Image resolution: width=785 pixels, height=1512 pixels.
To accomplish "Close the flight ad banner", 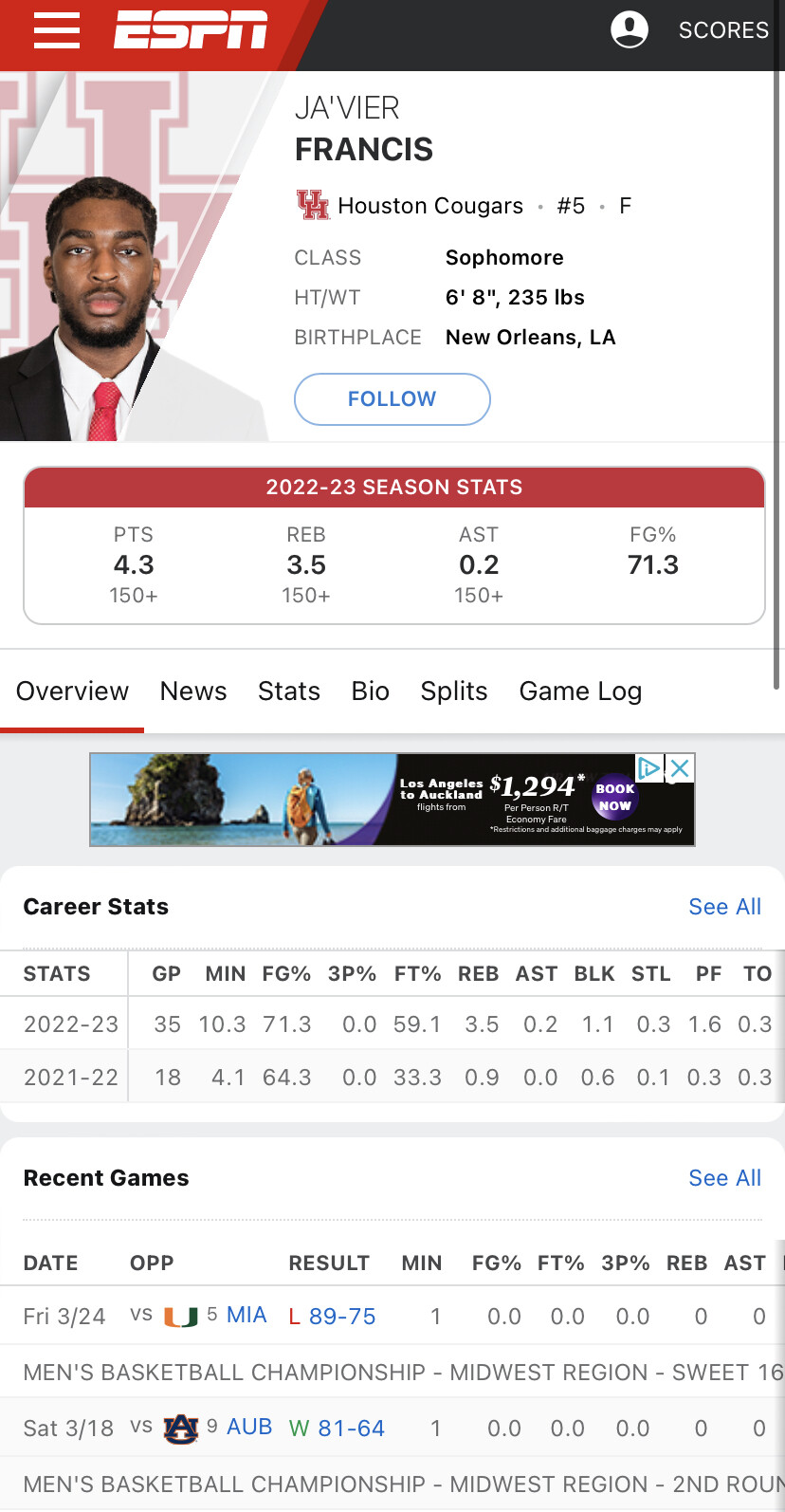I will (x=680, y=768).
